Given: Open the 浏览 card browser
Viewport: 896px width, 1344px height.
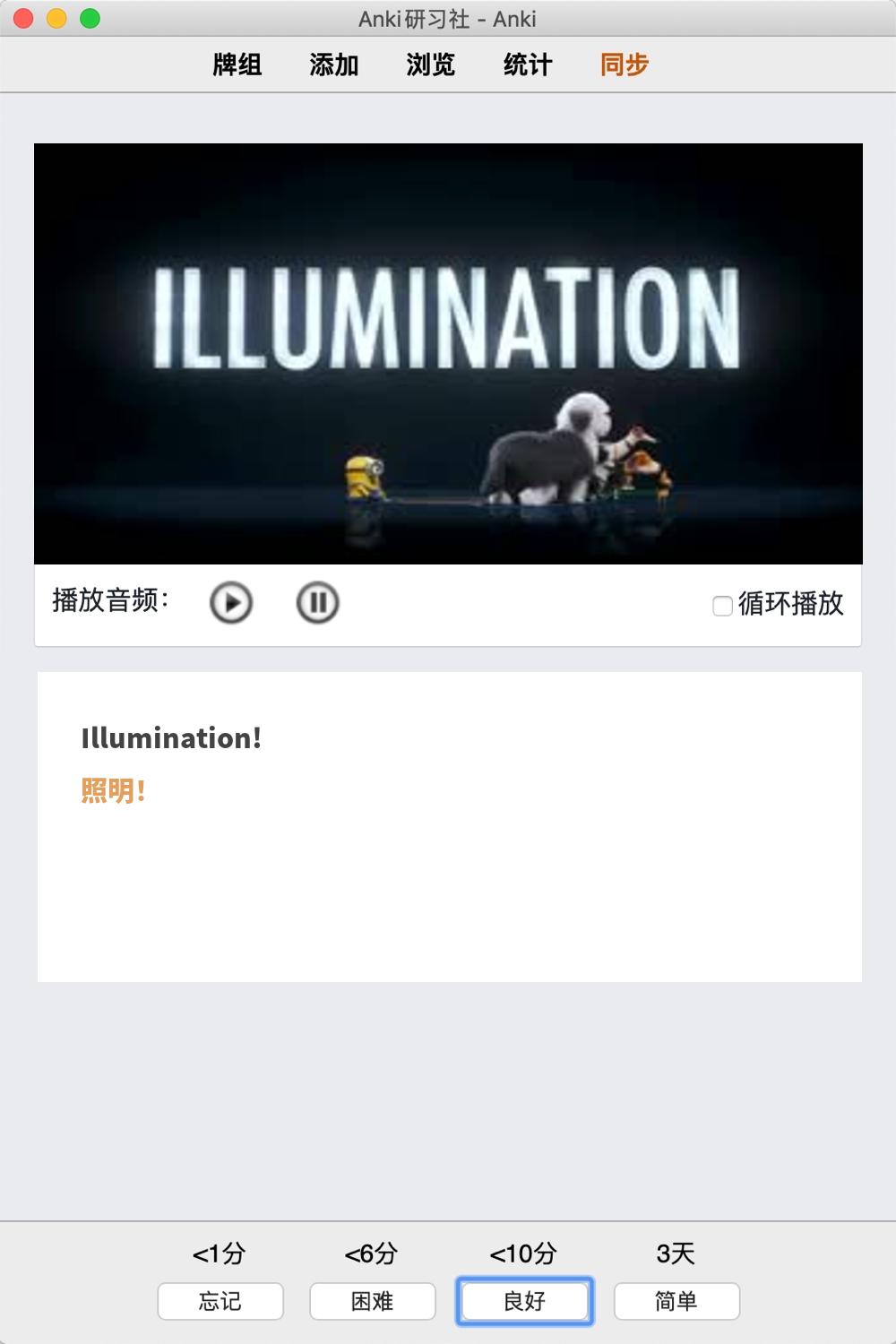Looking at the screenshot, I should click(x=431, y=65).
